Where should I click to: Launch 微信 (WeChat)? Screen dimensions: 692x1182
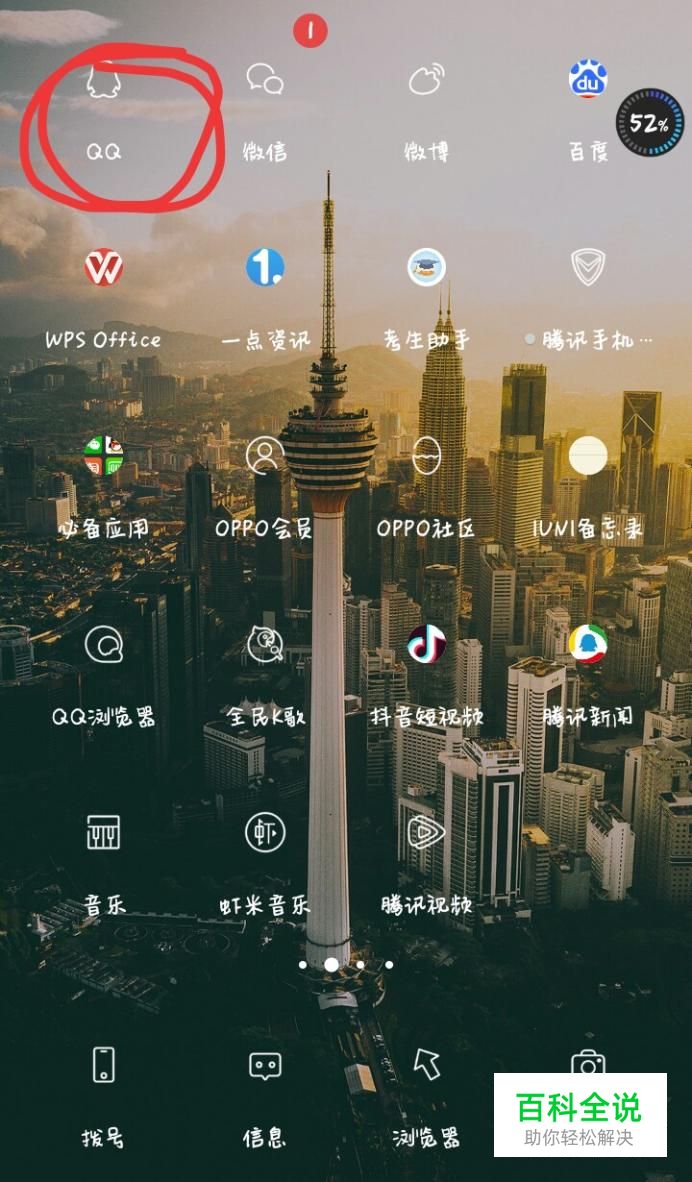tap(265, 80)
